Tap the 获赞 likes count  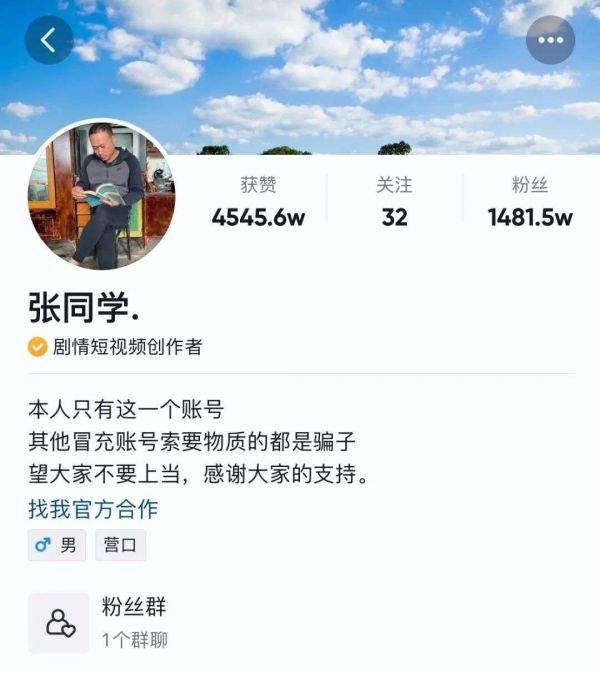[258, 201]
